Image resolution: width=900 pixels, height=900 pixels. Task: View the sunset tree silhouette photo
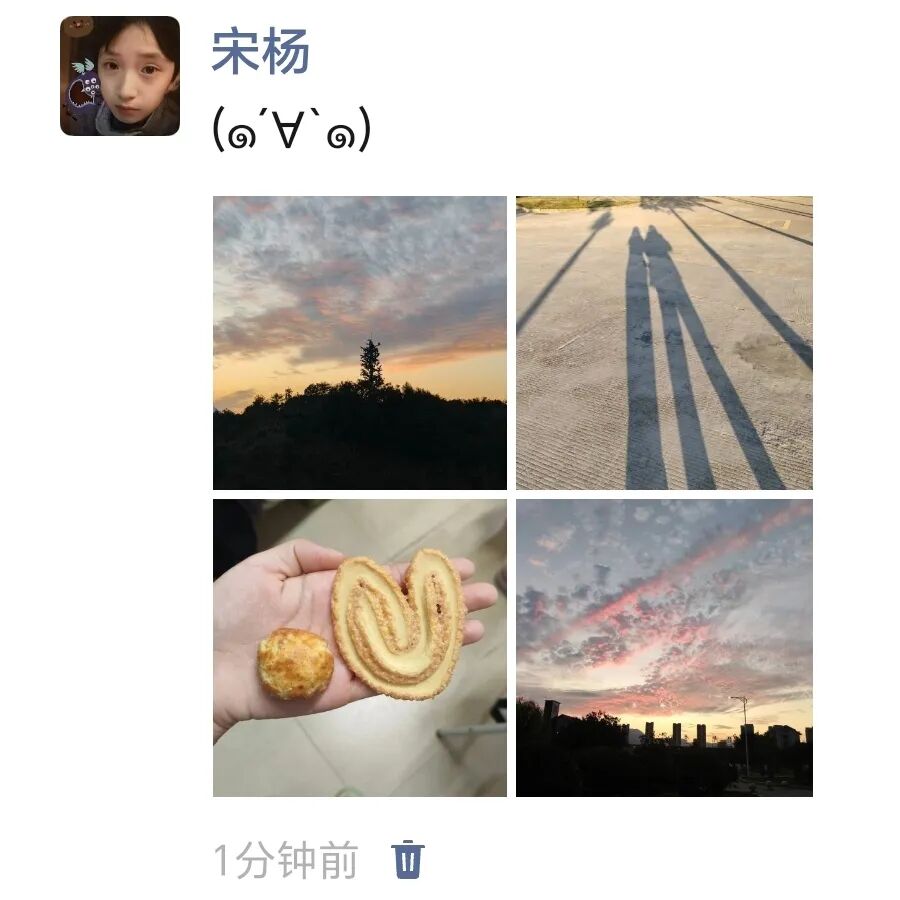(360, 342)
